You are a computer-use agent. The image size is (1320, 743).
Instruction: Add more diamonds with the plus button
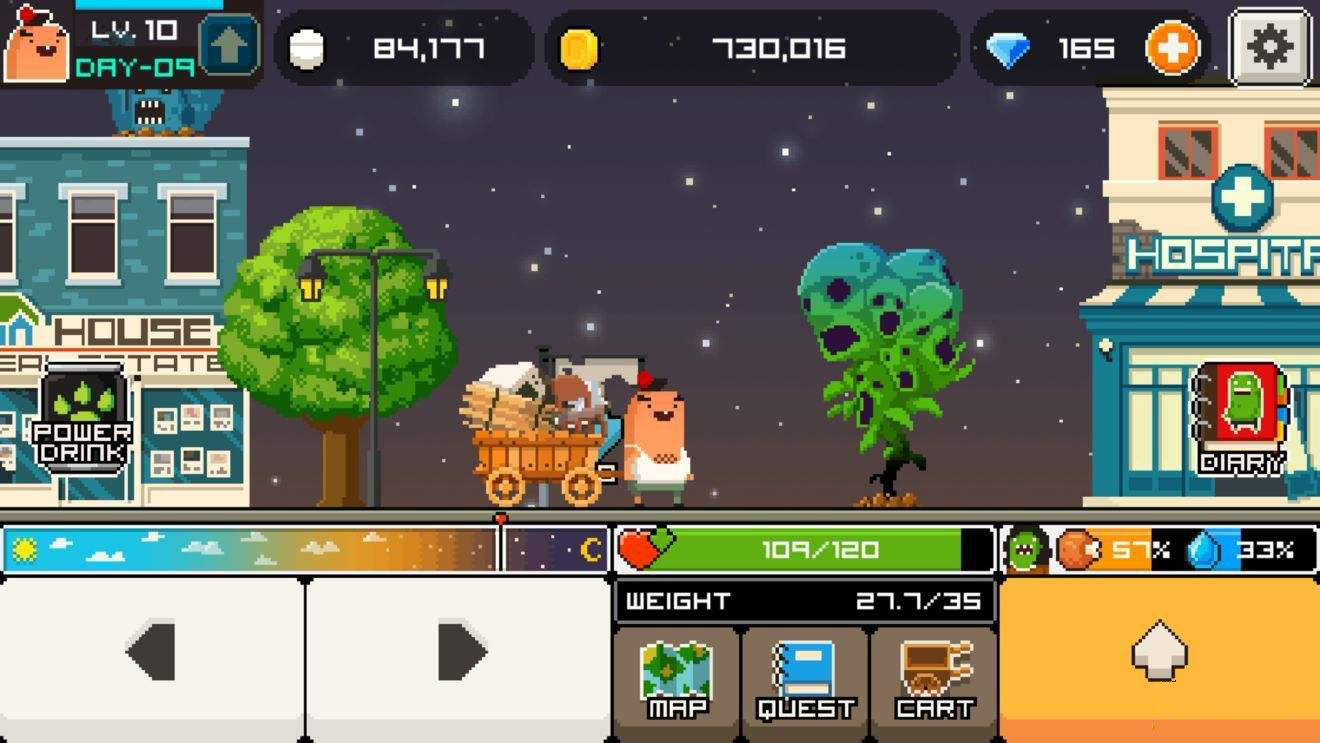(x=1172, y=48)
